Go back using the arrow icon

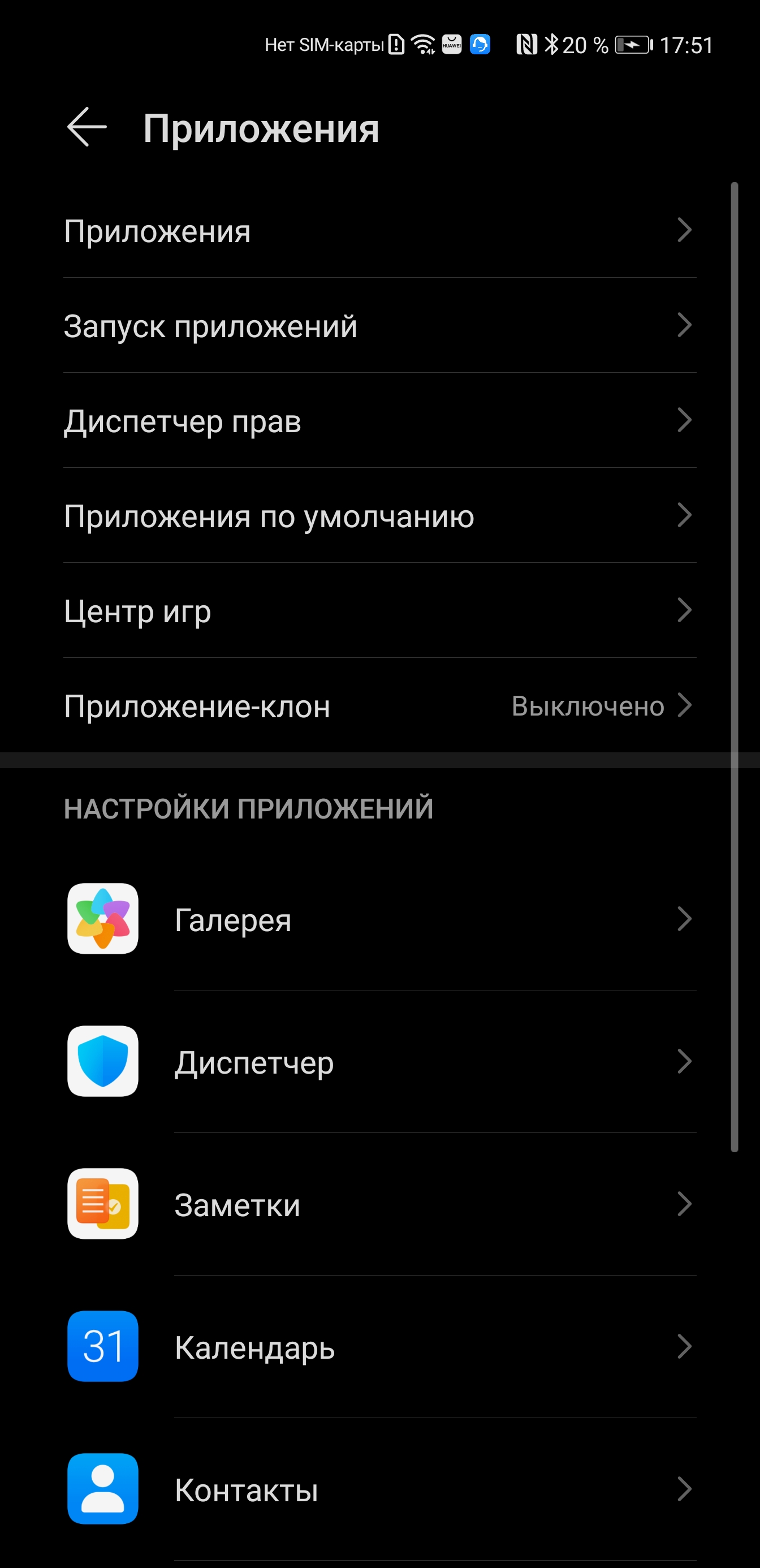click(87, 127)
